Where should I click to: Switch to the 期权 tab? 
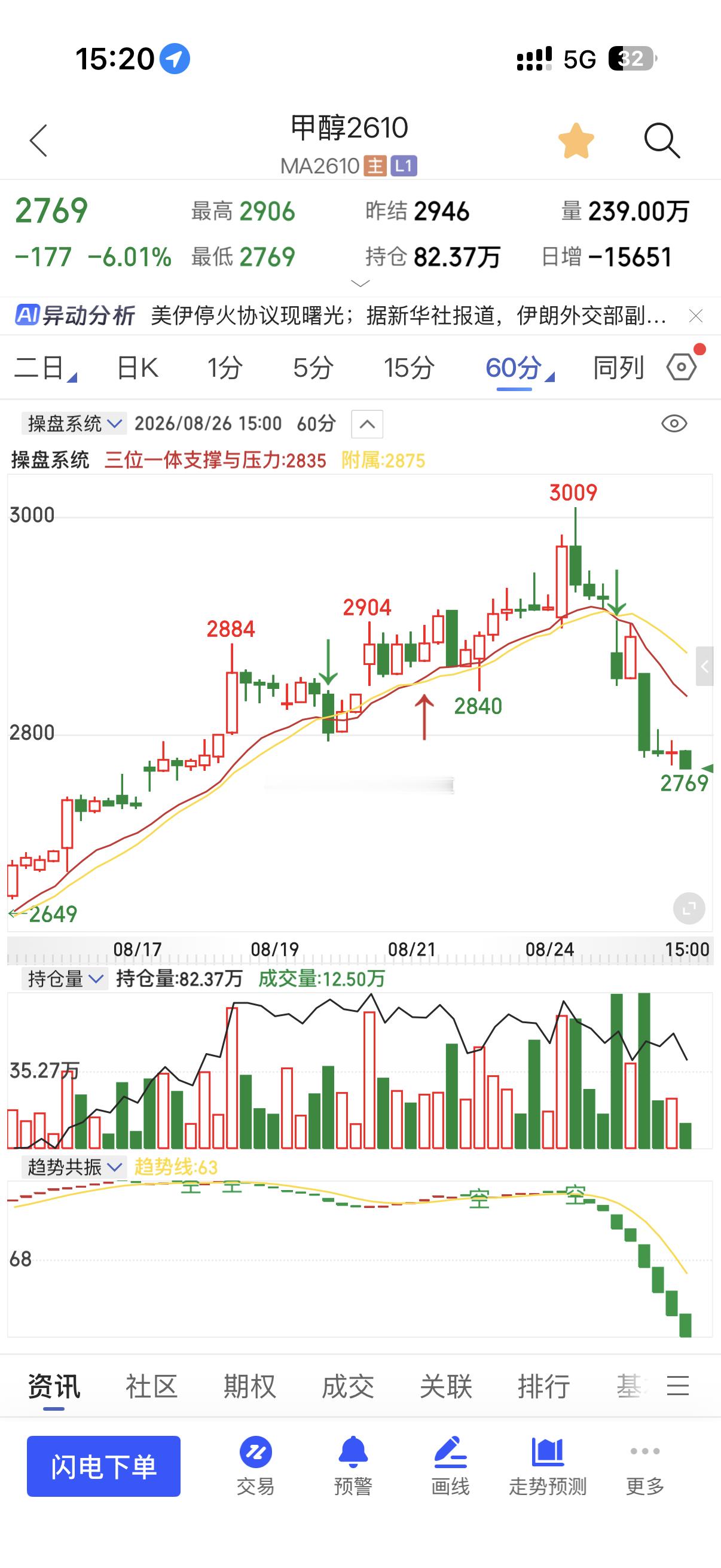(x=249, y=1386)
